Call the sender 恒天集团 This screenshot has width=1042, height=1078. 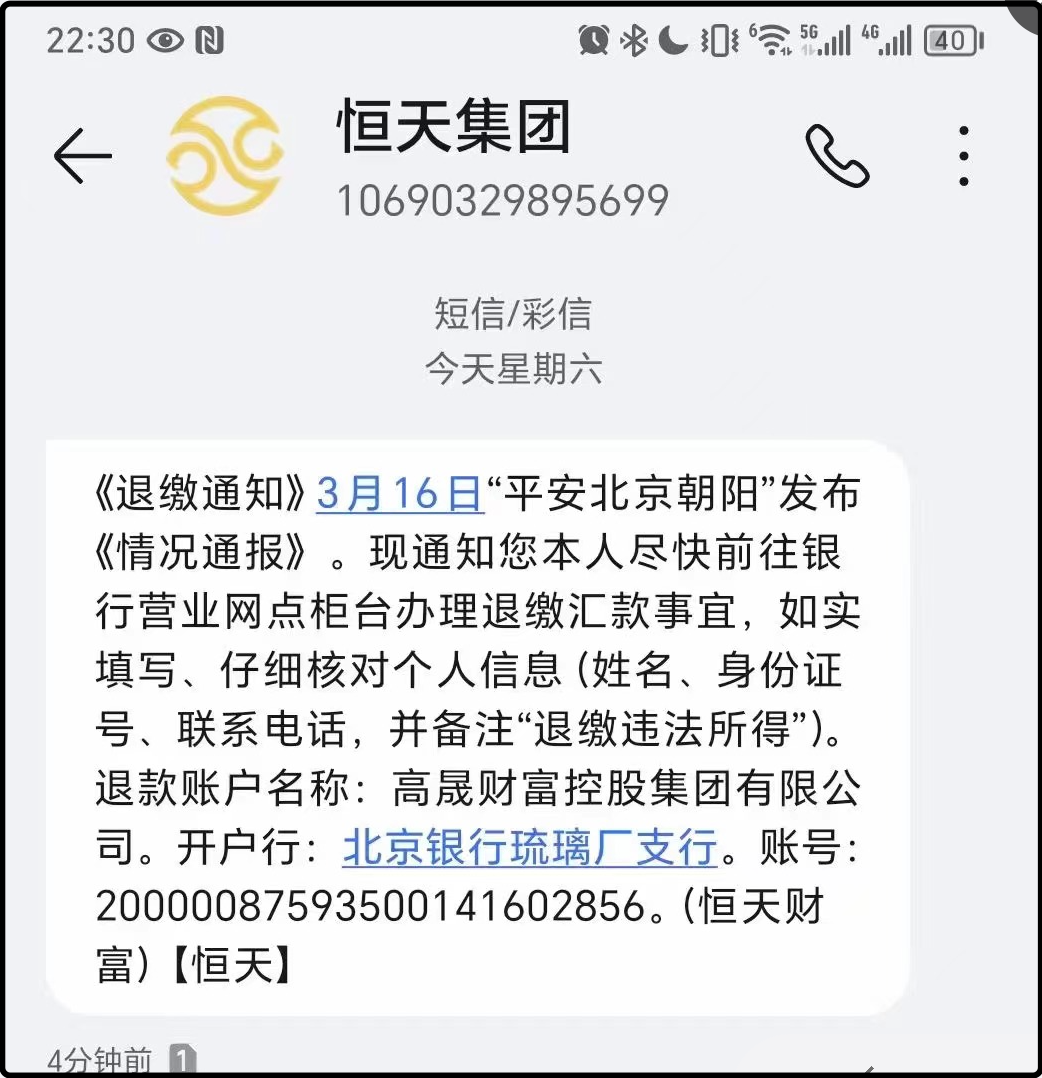tap(837, 156)
